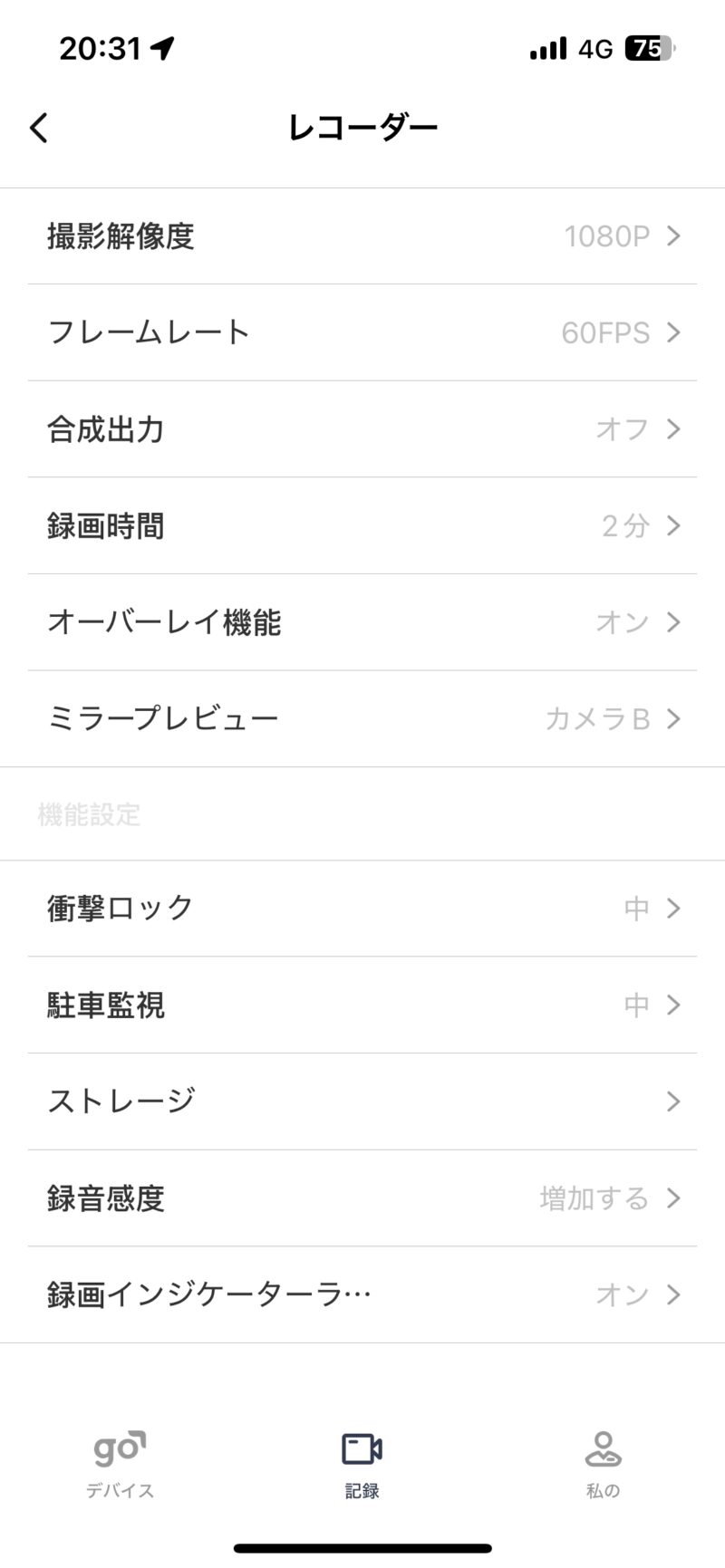
Task: Open 駐車監視 setting
Action: pos(362,1005)
